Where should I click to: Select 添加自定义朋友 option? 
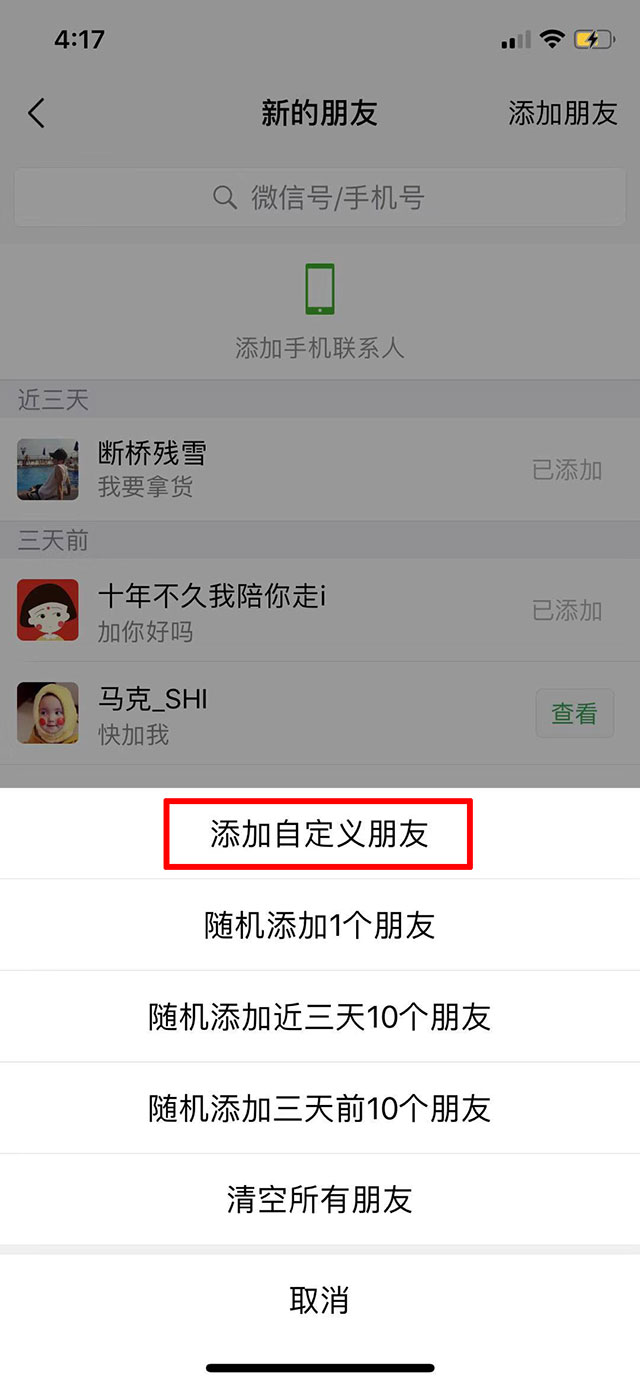(319, 834)
